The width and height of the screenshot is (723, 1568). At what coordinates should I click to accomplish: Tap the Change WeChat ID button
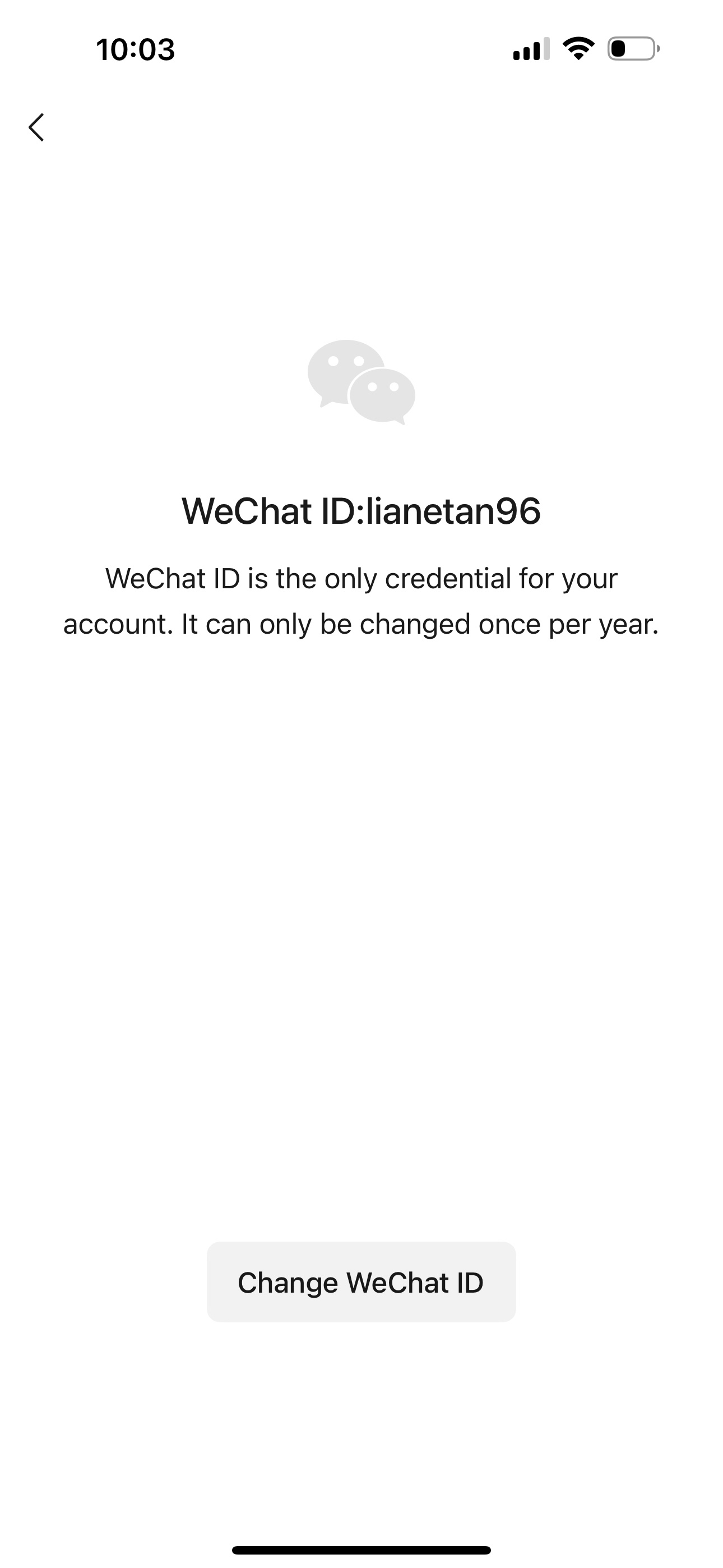pos(361,1283)
